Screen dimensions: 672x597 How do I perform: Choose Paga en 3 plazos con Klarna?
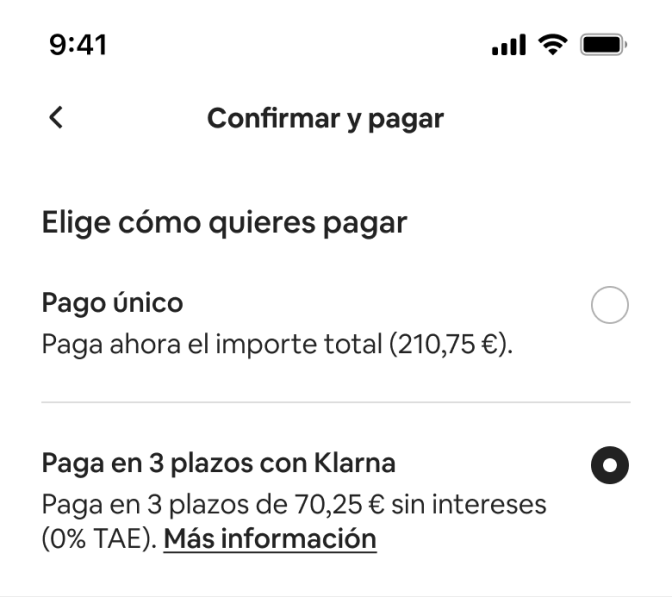point(609,465)
